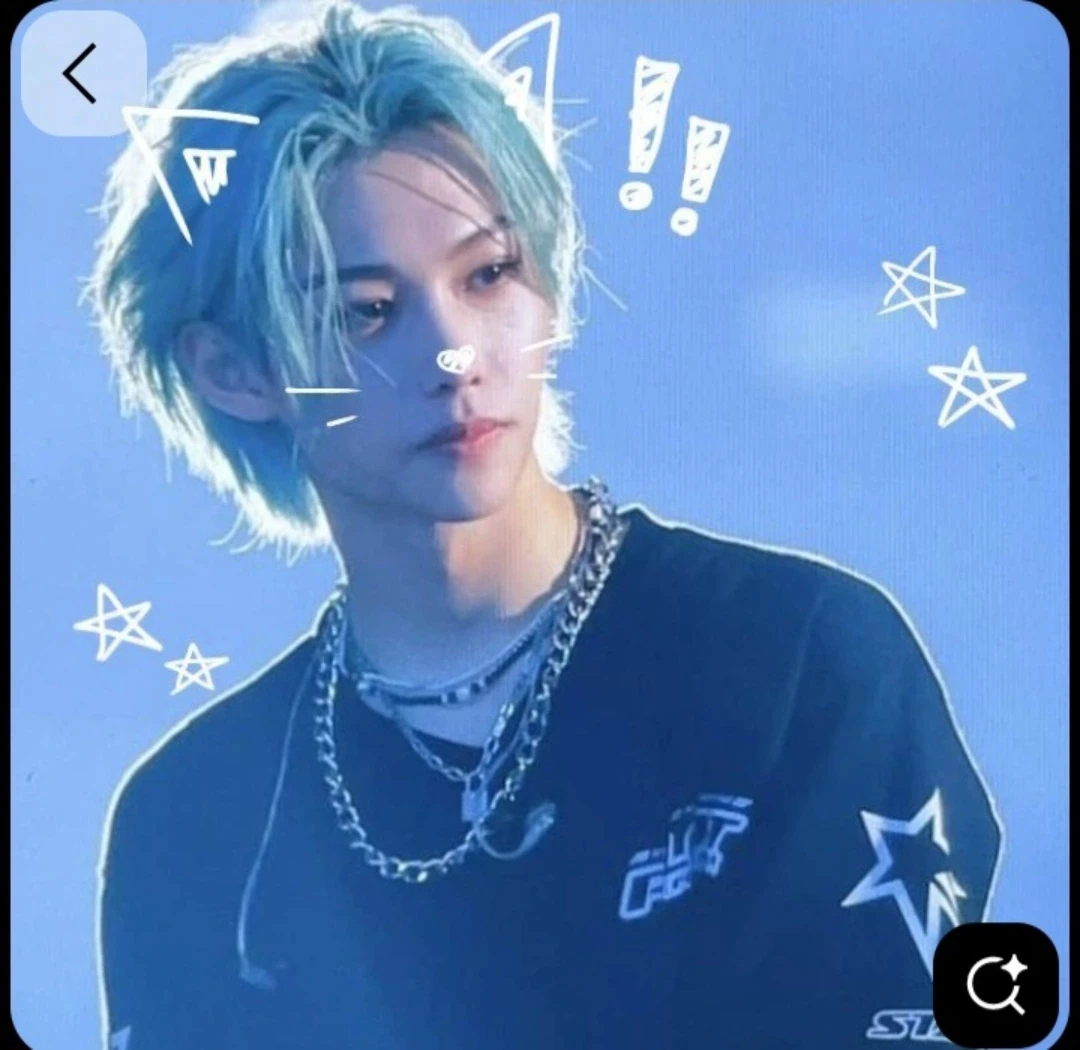Tap the back arrow button
Image resolution: width=1080 pixels, height=1050 pixels.
point(83,74)
